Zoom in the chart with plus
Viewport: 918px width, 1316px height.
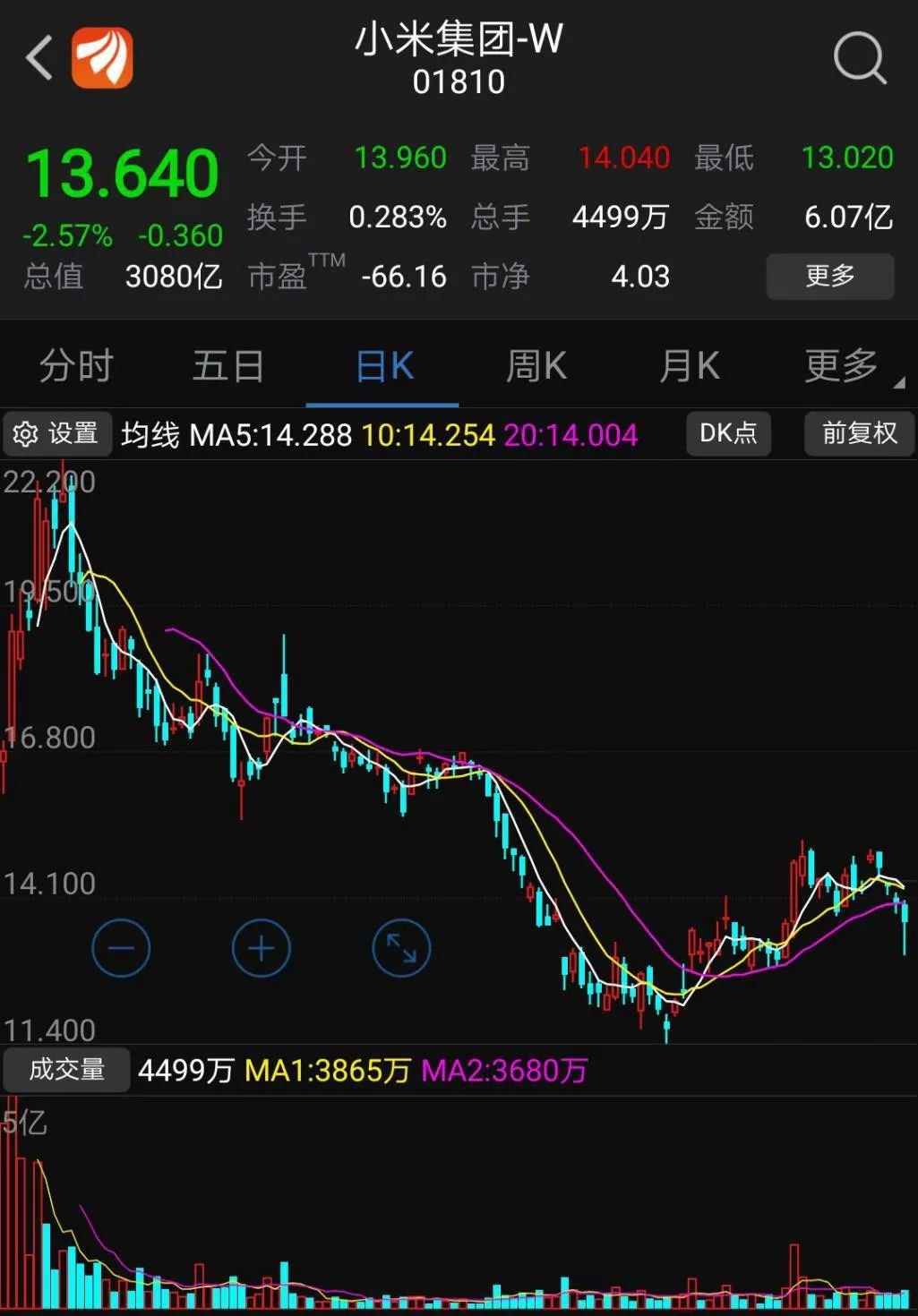[261, 948]
